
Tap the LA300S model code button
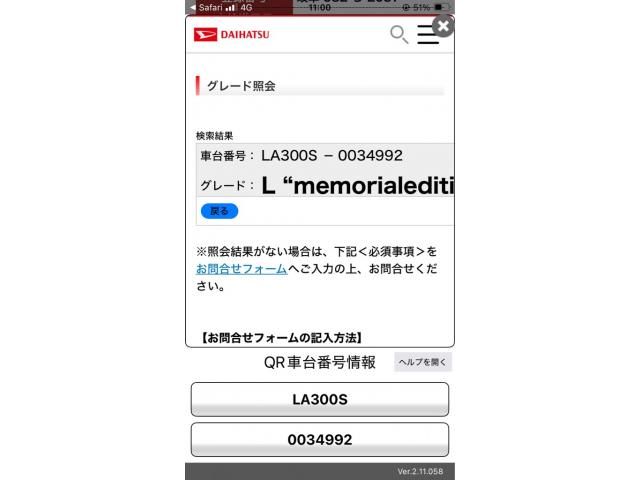pos(319,399)
